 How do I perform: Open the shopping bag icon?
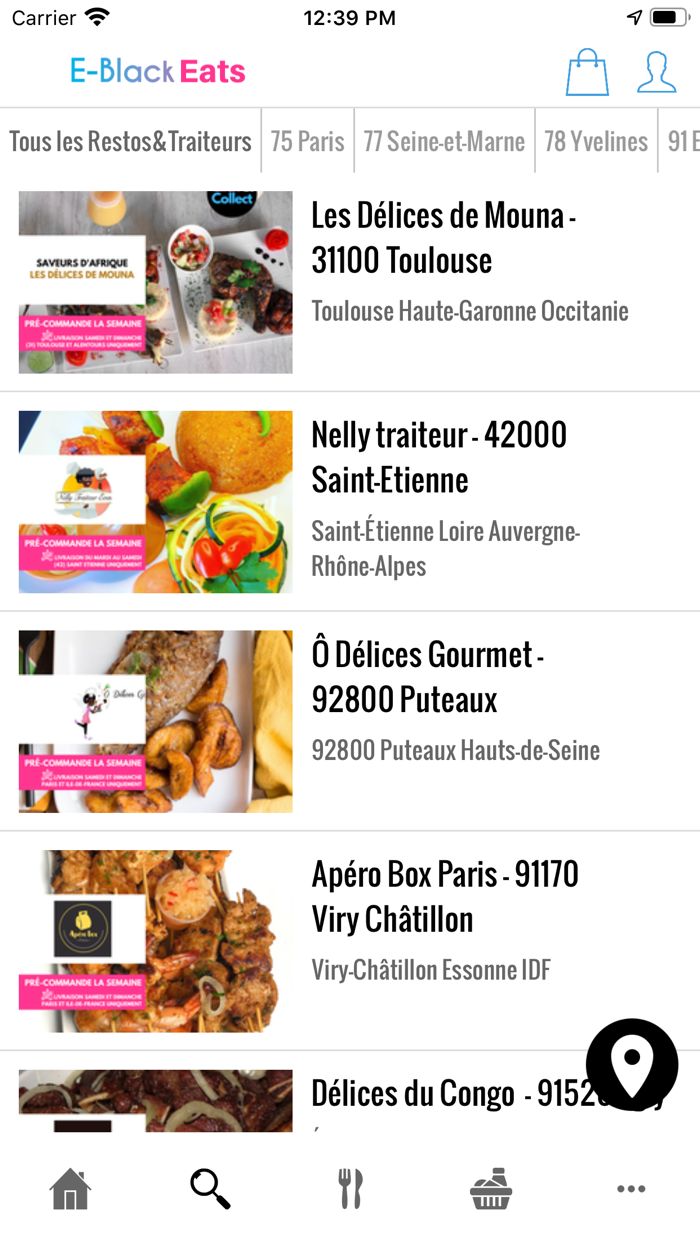click(587, 72)
